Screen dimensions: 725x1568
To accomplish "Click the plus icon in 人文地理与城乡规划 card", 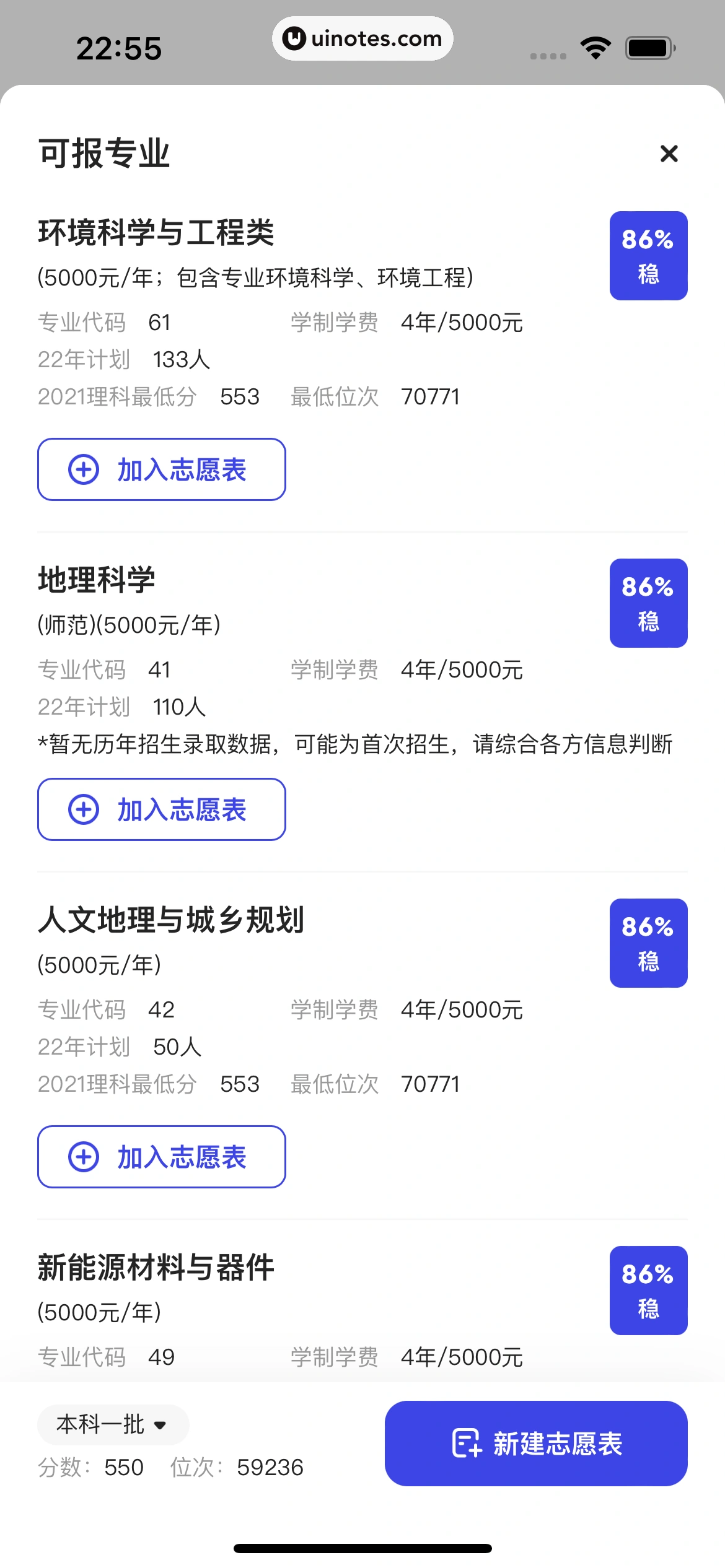I will tap(84, 1157).
